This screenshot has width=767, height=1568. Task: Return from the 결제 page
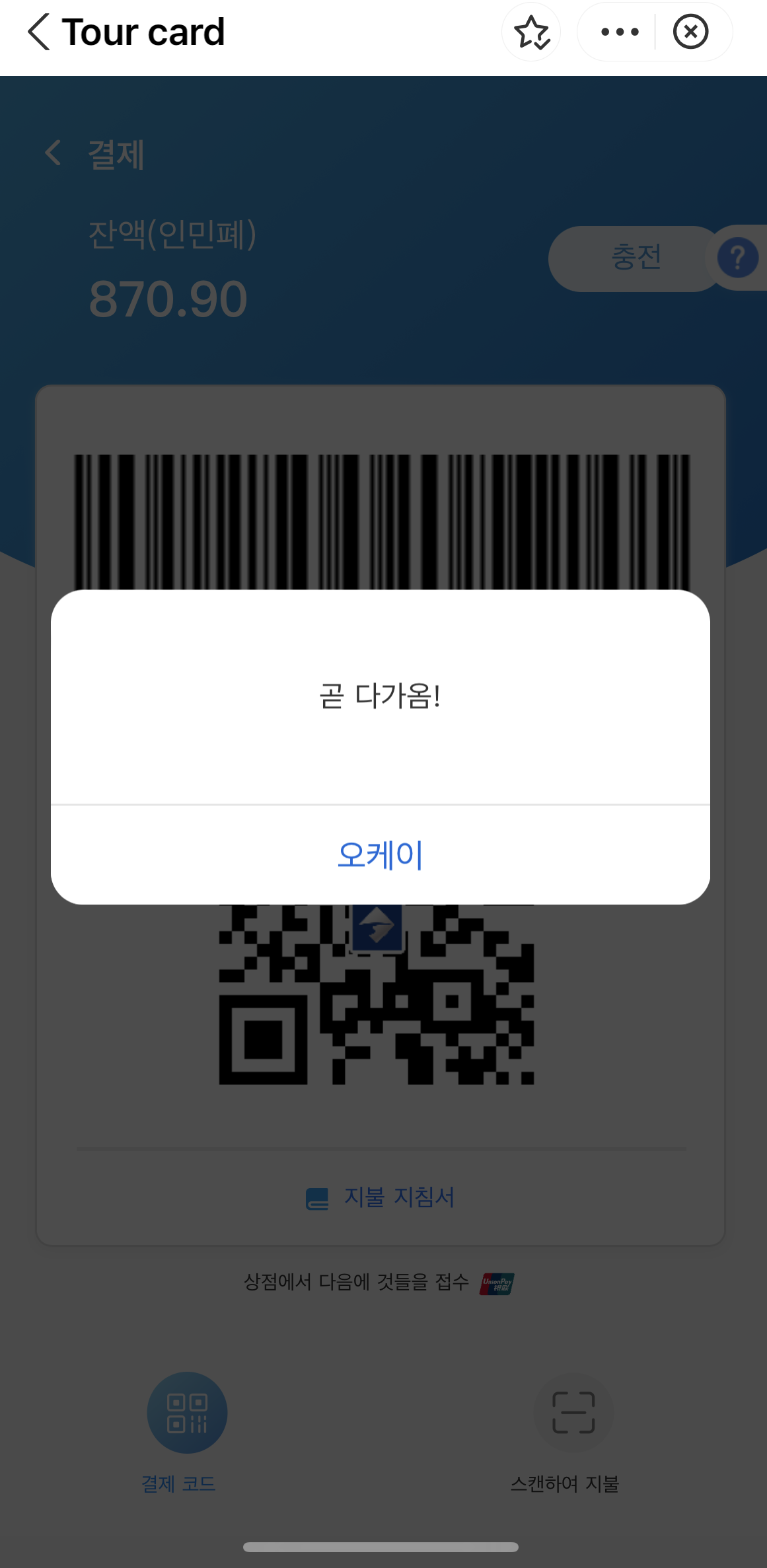pos(54,153)
